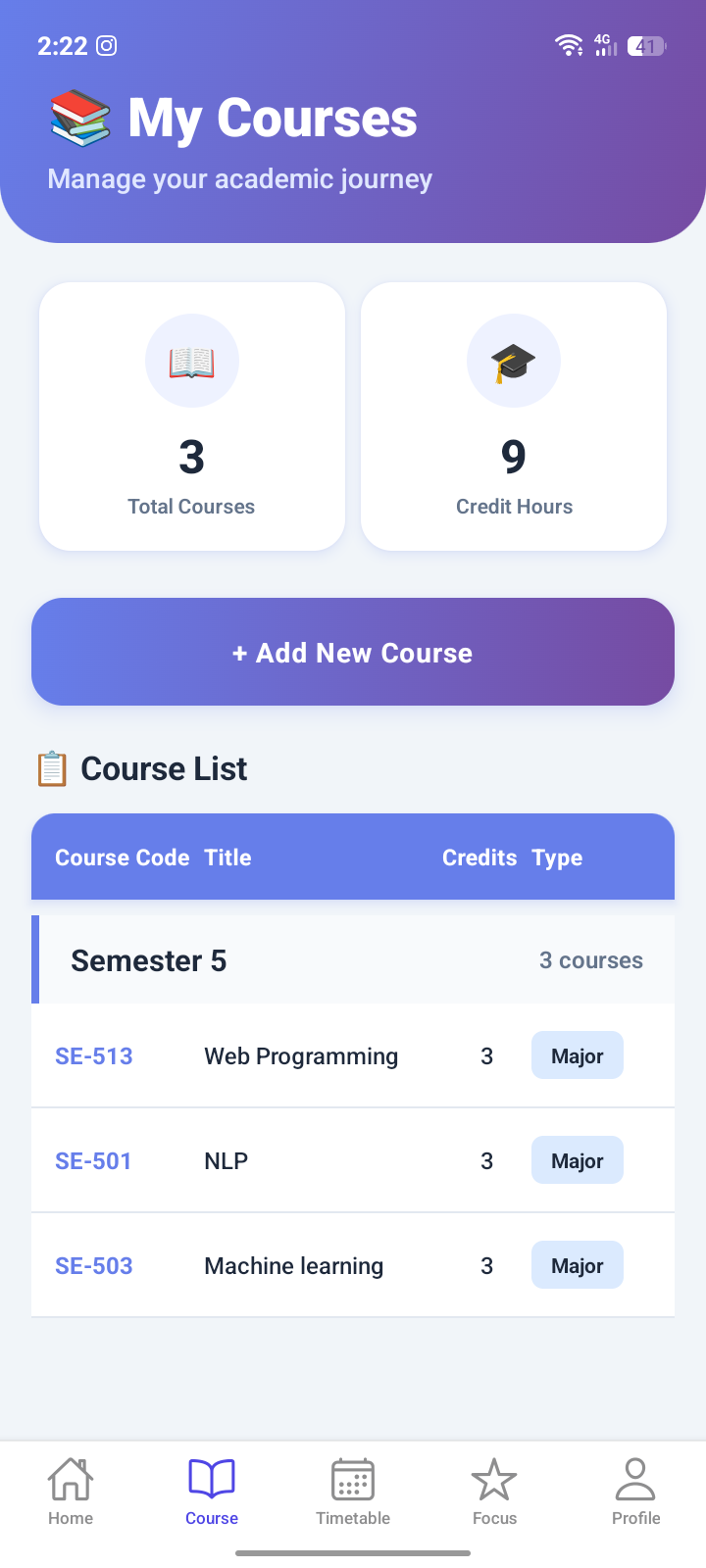The width and height of the screenshot is (706, 1568).
Task: Select the Semester 5 section header
Action: click(148, 960)
